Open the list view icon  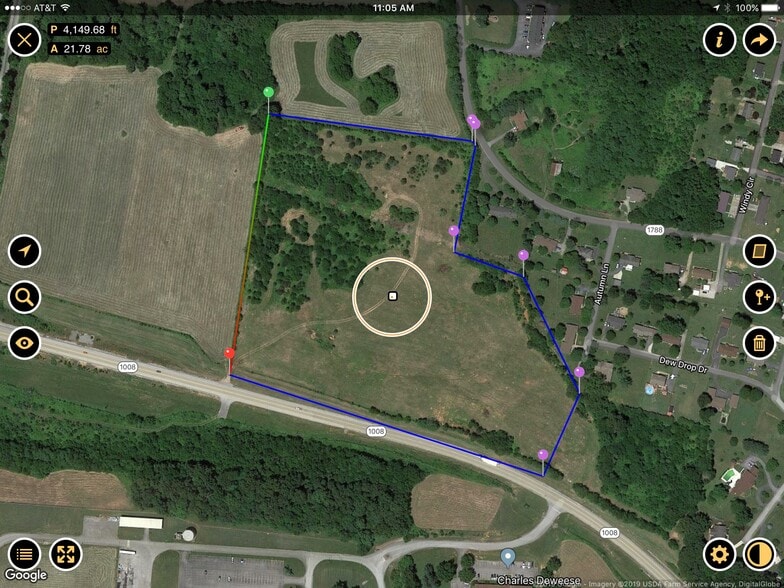[24, 553]
